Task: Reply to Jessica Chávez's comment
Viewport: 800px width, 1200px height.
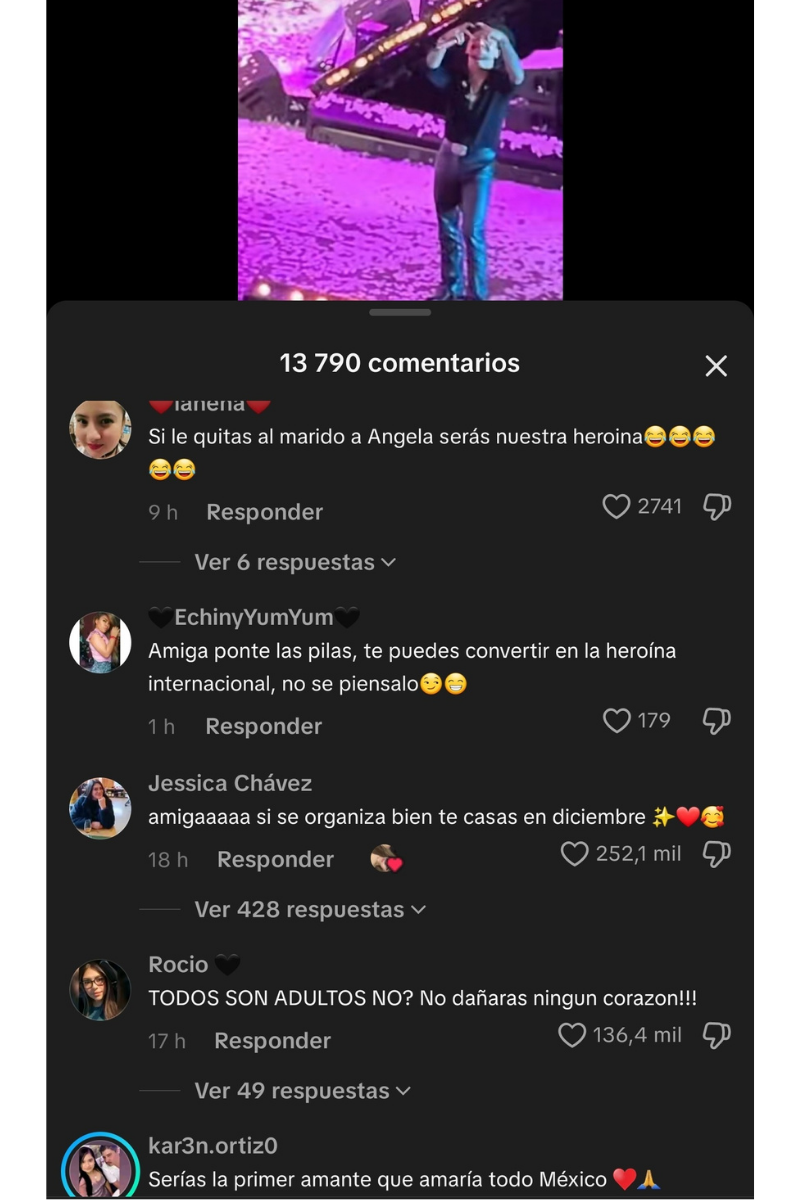Action: tap(275, 859)
